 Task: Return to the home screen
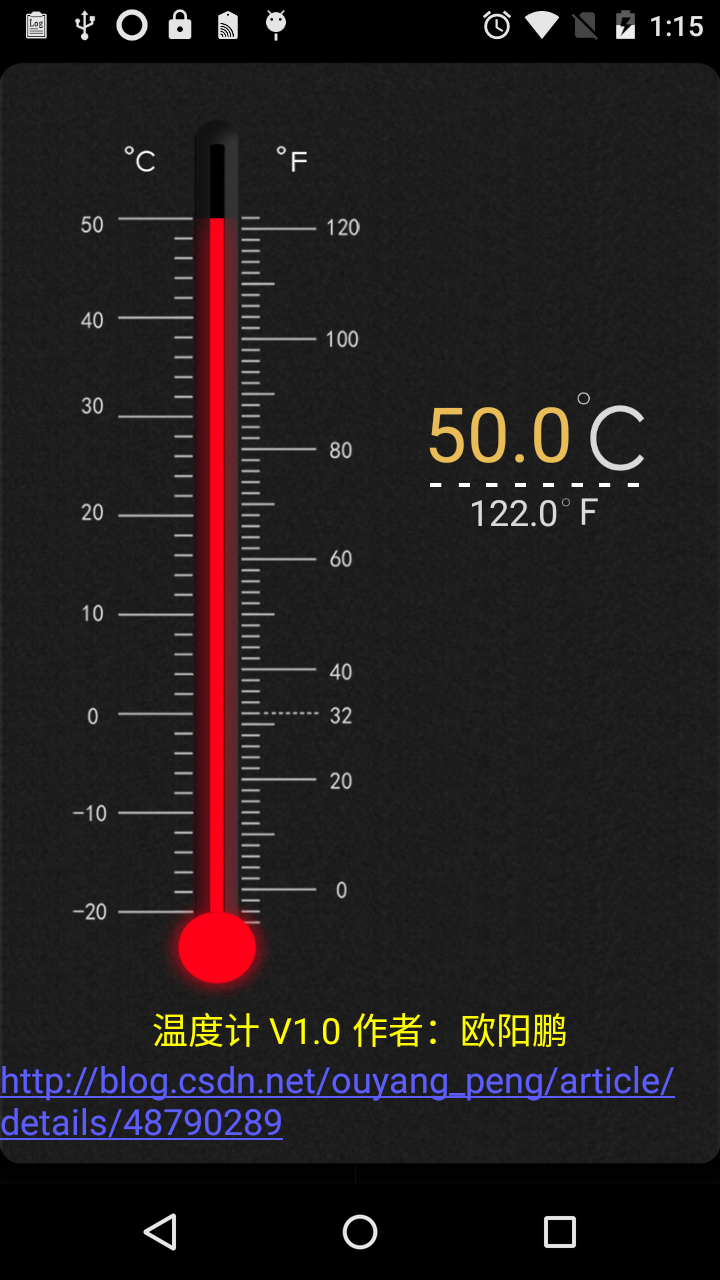click(x=360, y=1232)
